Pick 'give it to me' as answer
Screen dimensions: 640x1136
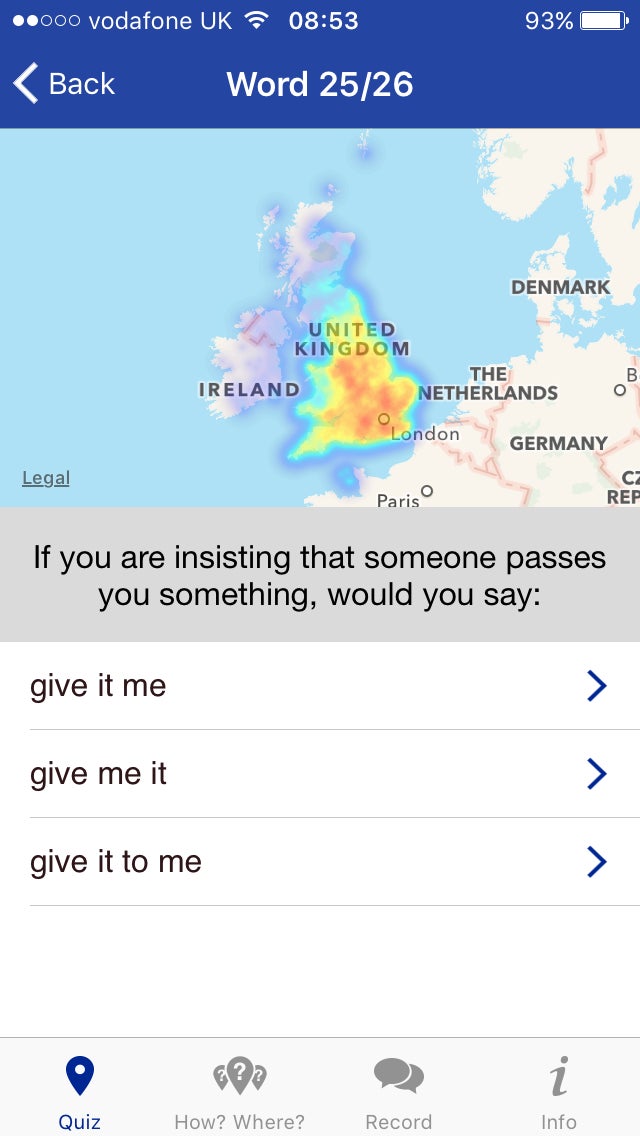(x=320, y=862)
